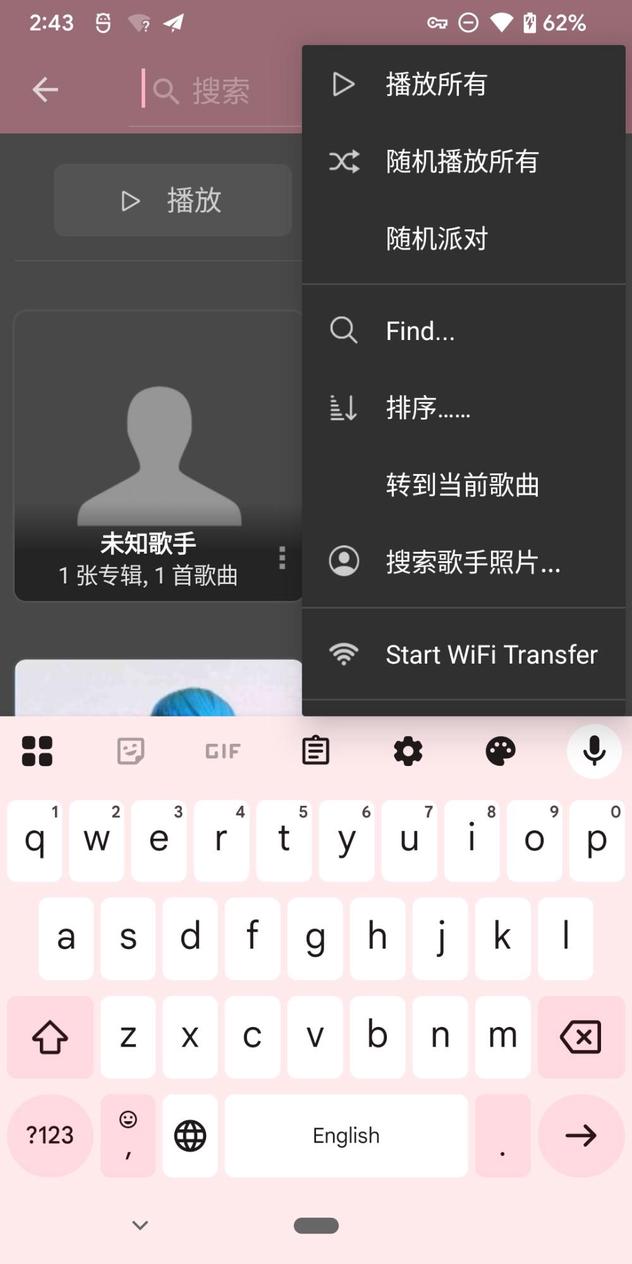Viewport: 632px width, 1264px height.
Task: Focus the 搜索 search field
Action: pos(220,92)
